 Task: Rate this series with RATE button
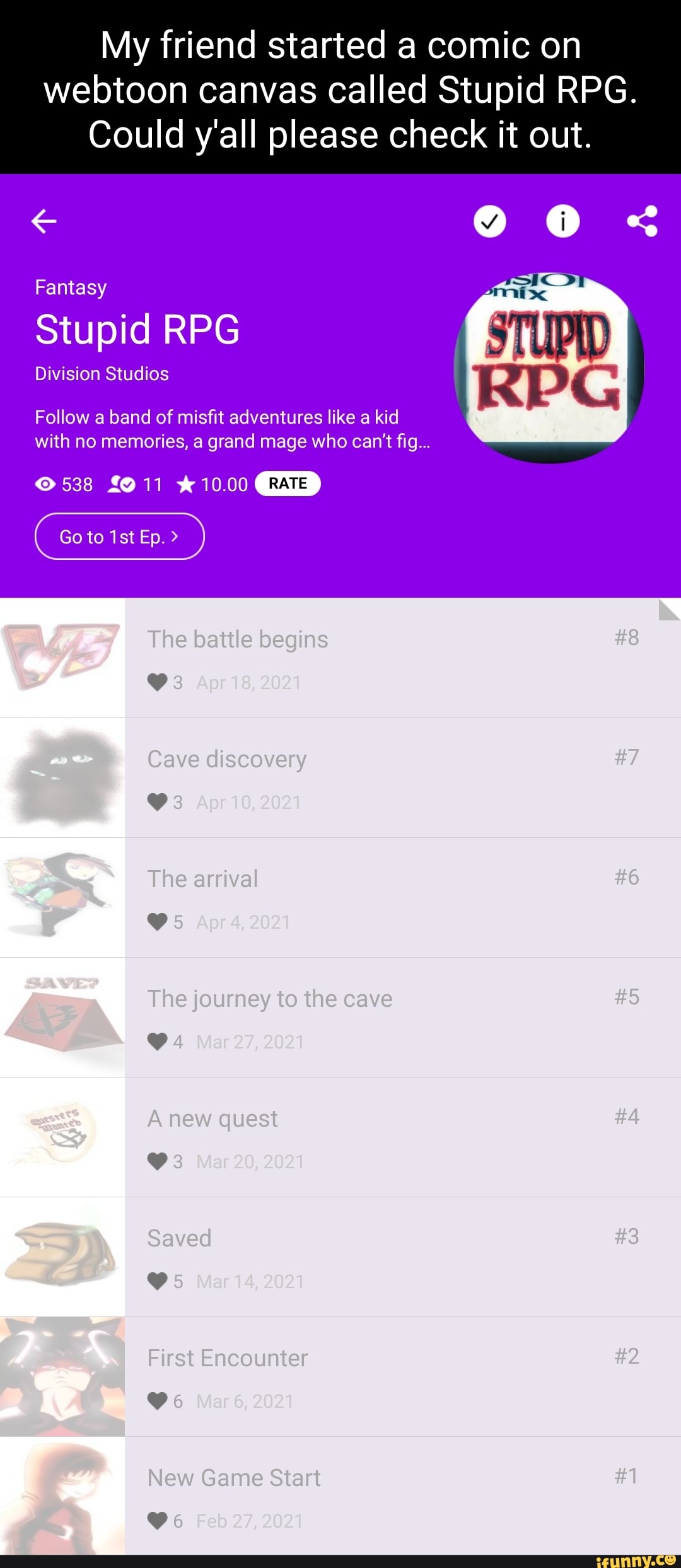(288, 484)
